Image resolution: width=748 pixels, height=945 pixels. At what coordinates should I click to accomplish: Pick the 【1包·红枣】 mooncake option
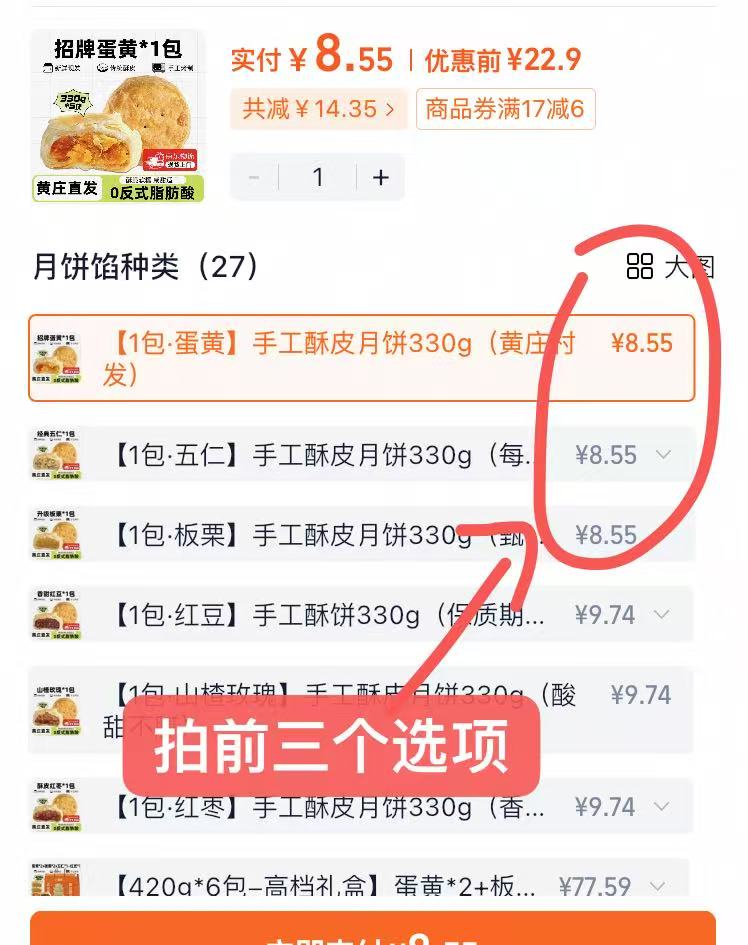[x=330, y=807]
